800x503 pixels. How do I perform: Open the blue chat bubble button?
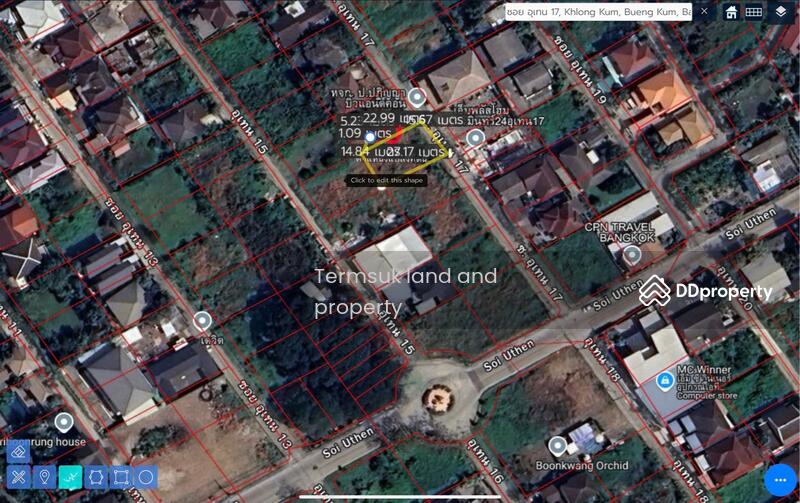[780, 480]
